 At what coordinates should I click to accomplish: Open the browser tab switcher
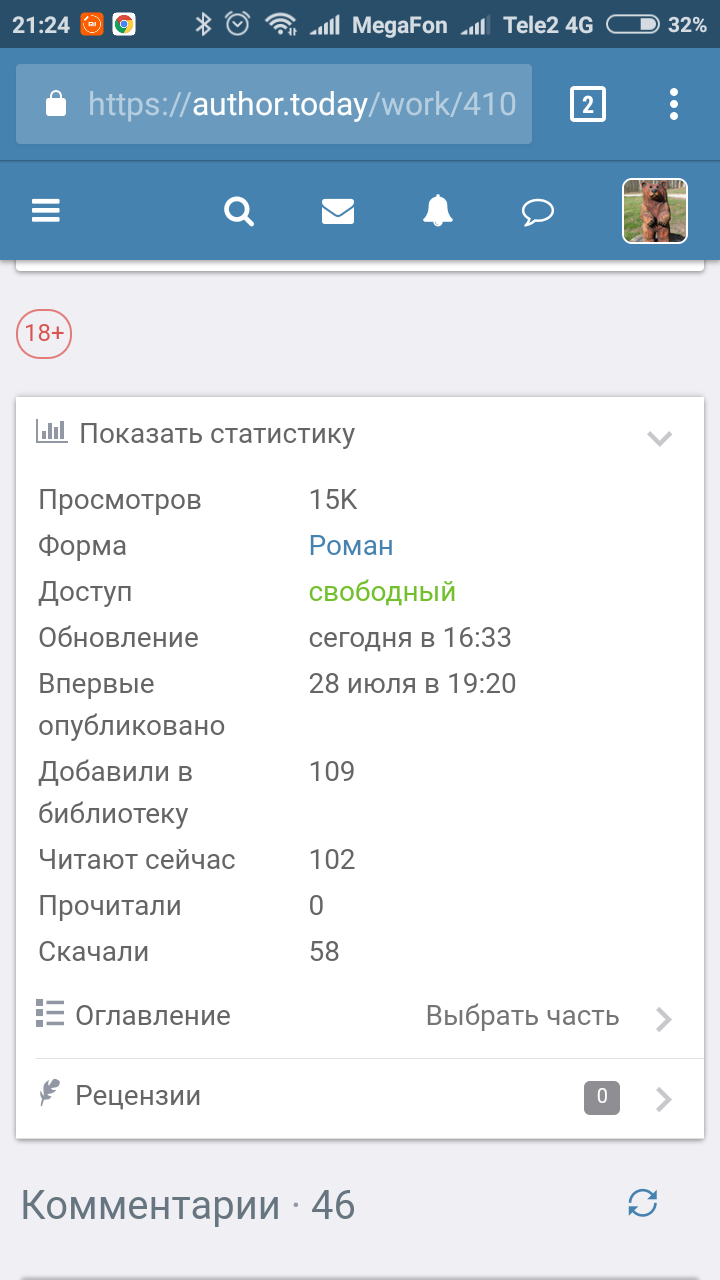(x=588, y=104)
